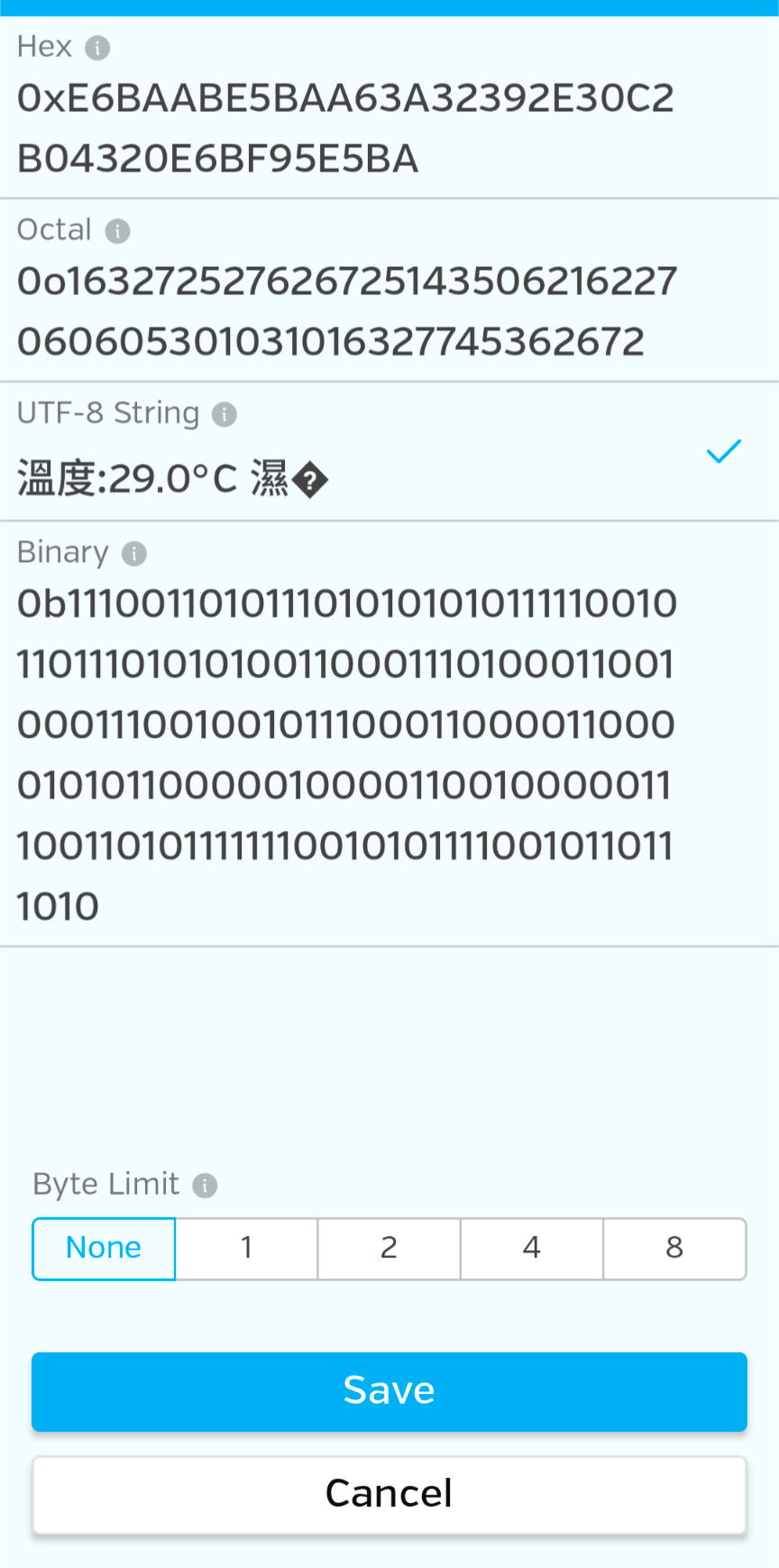Edit the Binary value field
Viewport: 779px width, 1568px height.
pos(346,754)
